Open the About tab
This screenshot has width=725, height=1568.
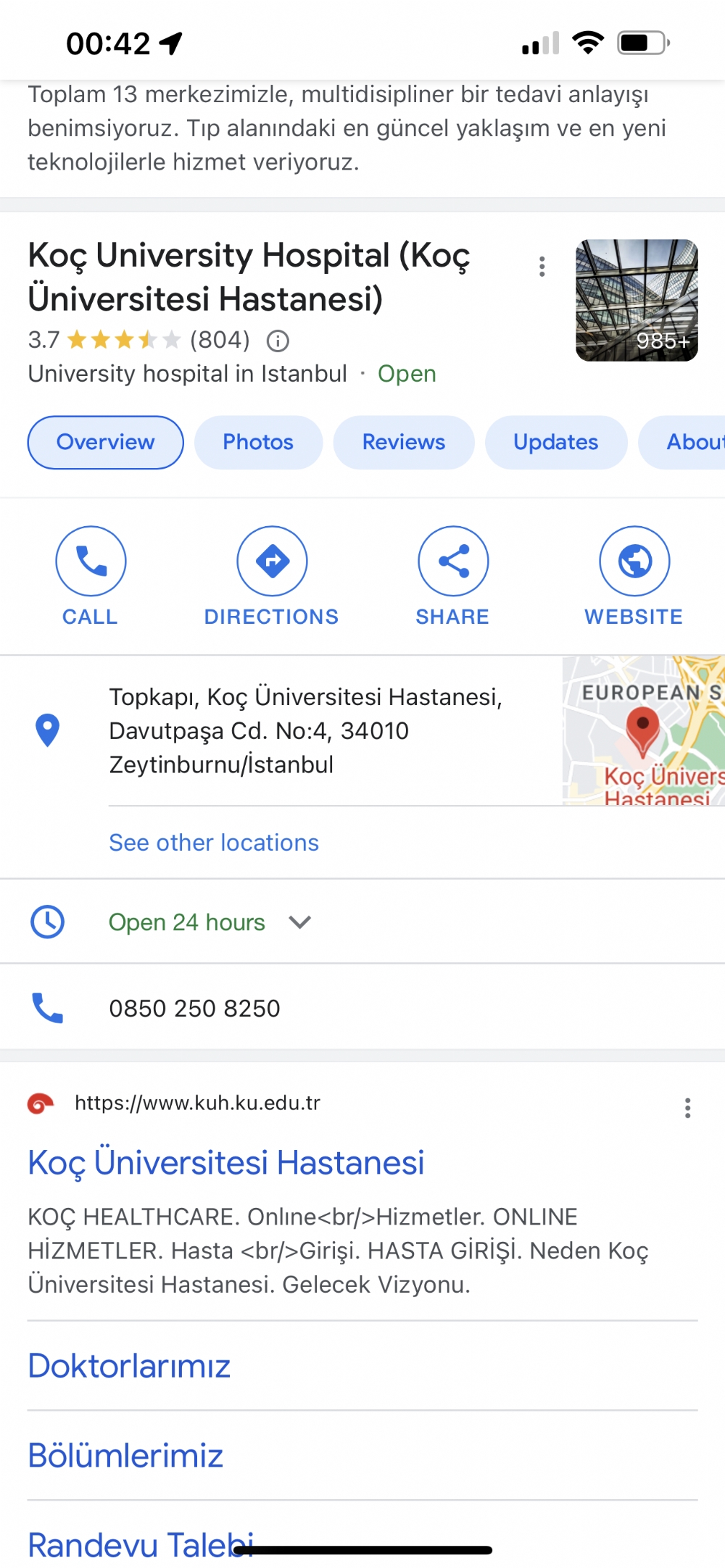click(x=682, y=442)
